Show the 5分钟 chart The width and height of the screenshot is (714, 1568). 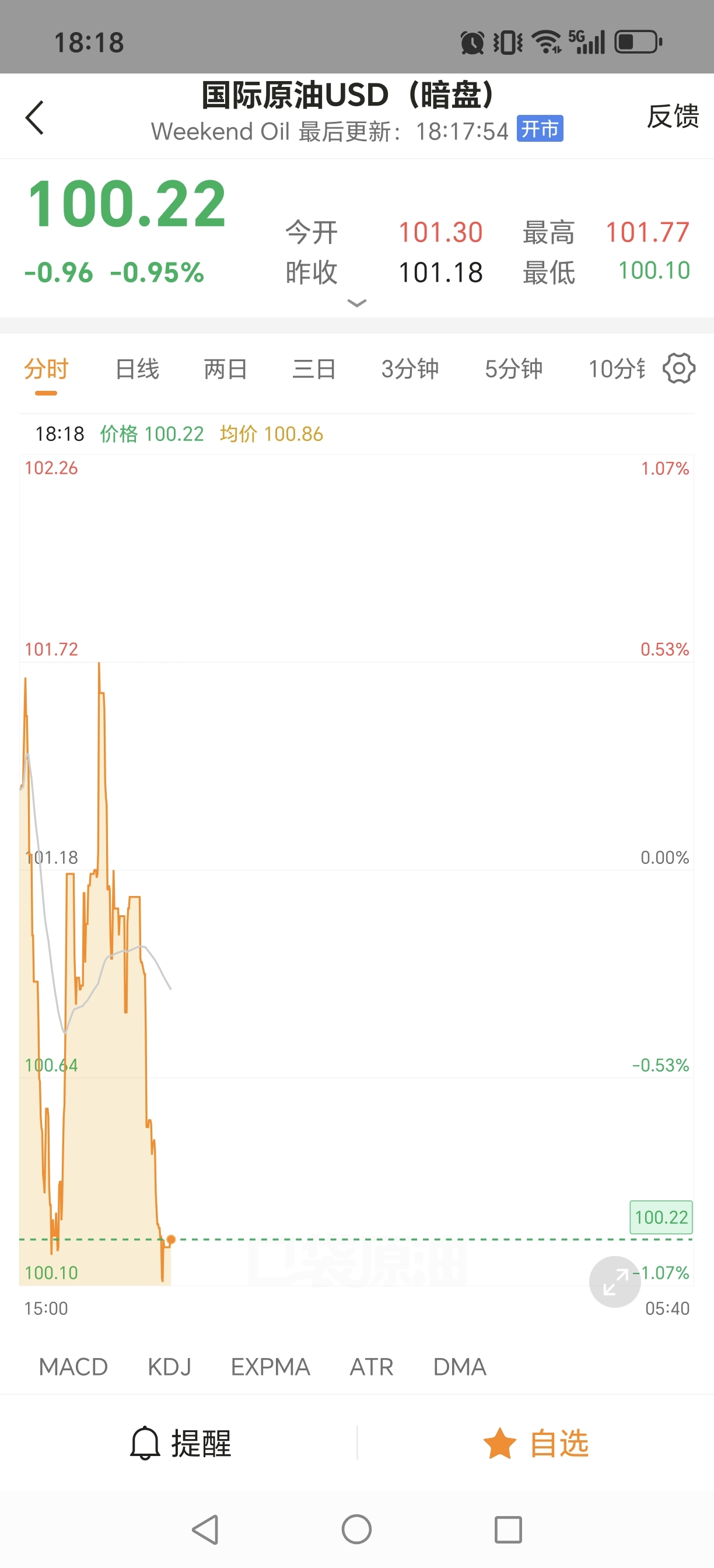pos(513,369)
